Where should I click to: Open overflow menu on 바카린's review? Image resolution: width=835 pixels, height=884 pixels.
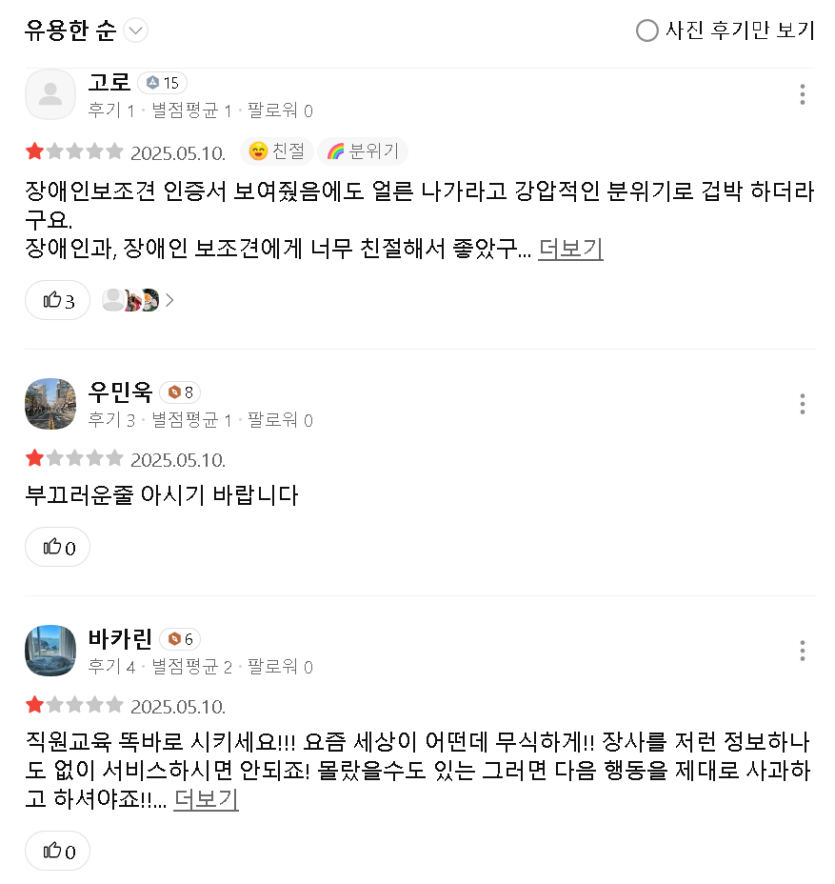802,651
